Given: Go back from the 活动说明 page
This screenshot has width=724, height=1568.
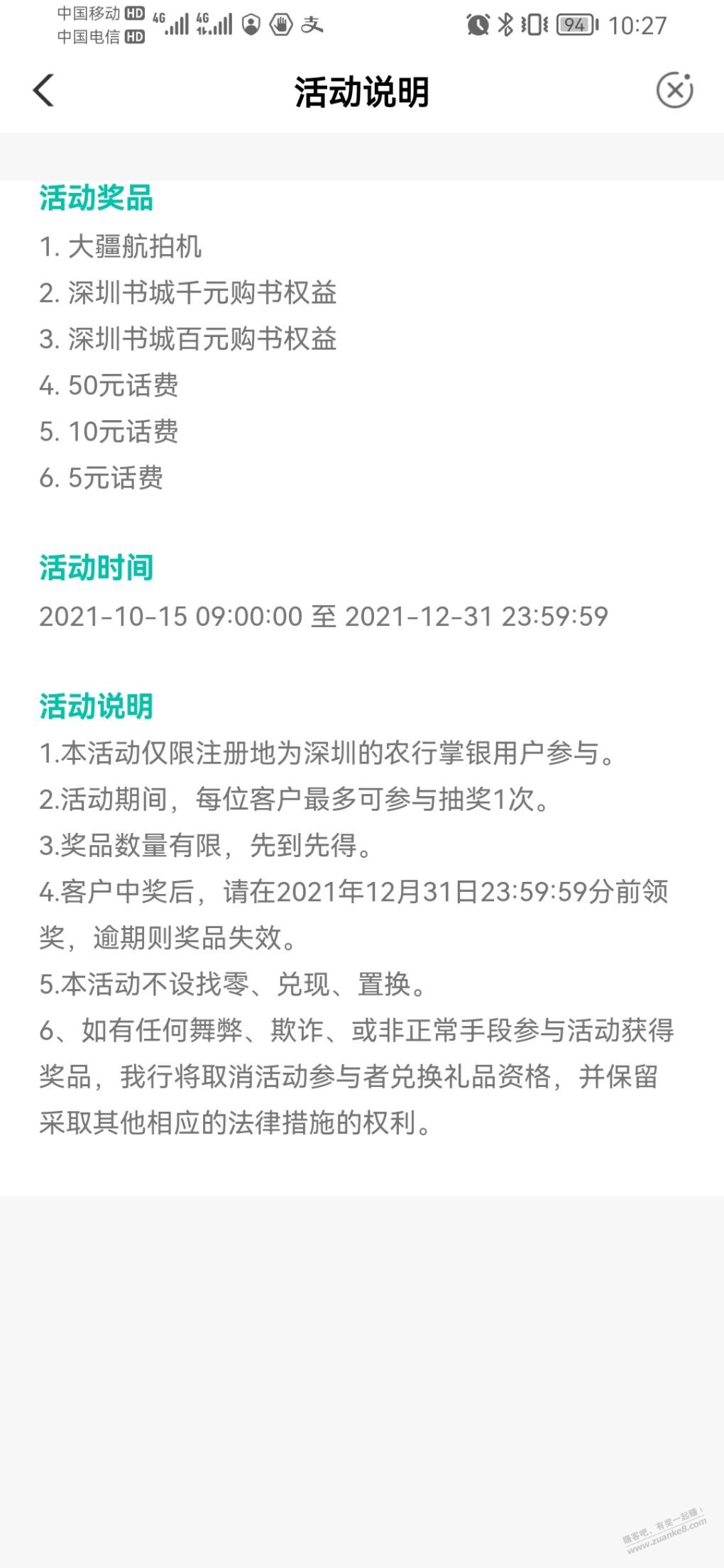Looking at the screenshot, I should pyautogui.click(x=44, y=91).
